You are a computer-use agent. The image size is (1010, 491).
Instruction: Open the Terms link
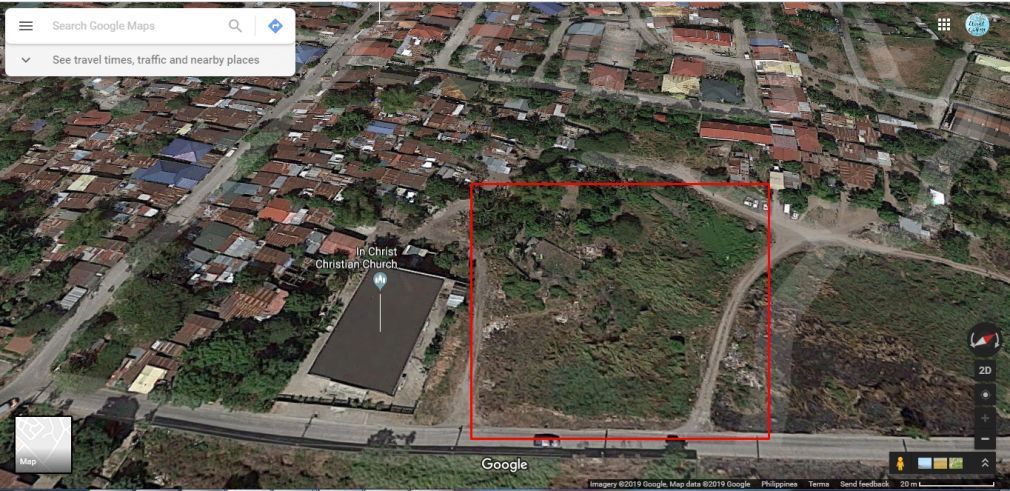[818, 484]
